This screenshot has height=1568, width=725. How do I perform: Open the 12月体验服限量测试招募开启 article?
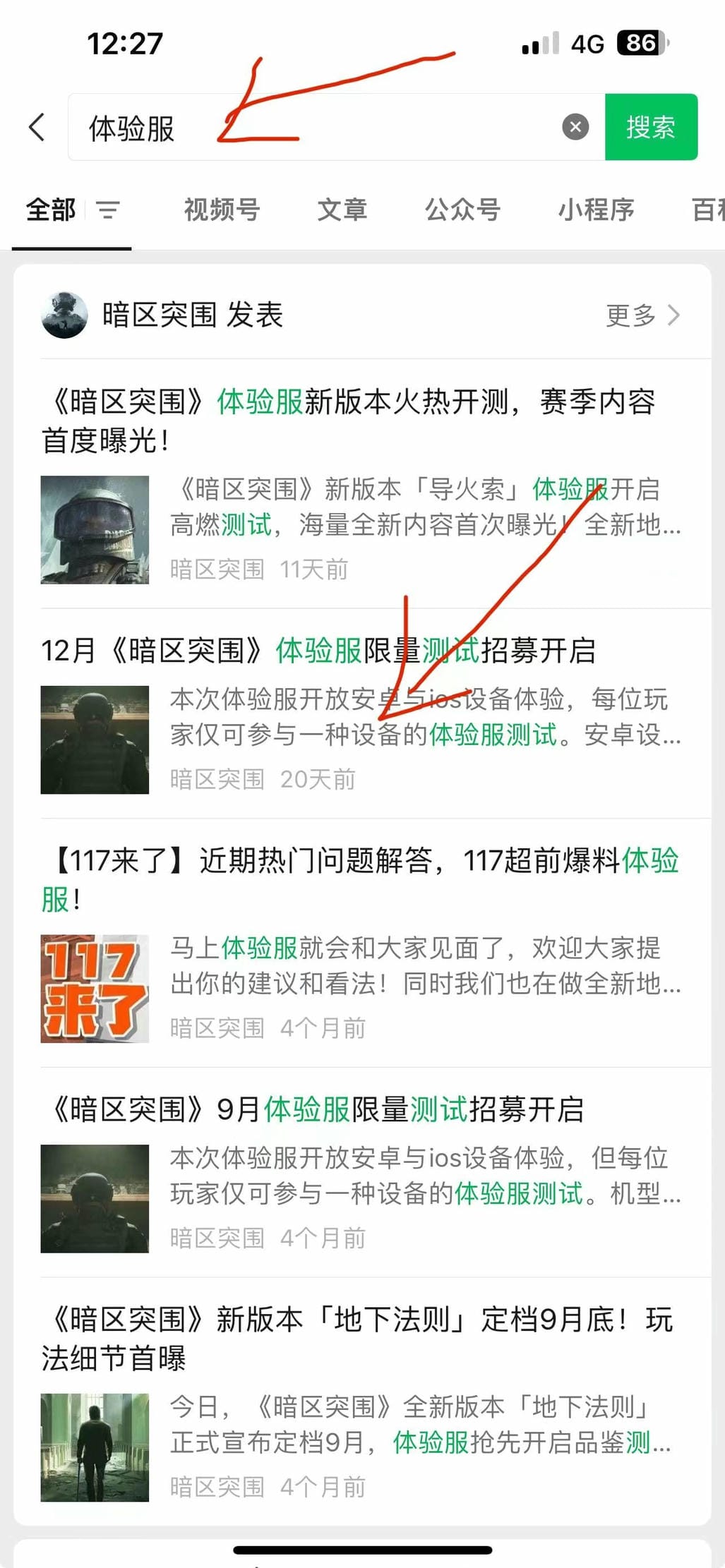pos(318,651)
